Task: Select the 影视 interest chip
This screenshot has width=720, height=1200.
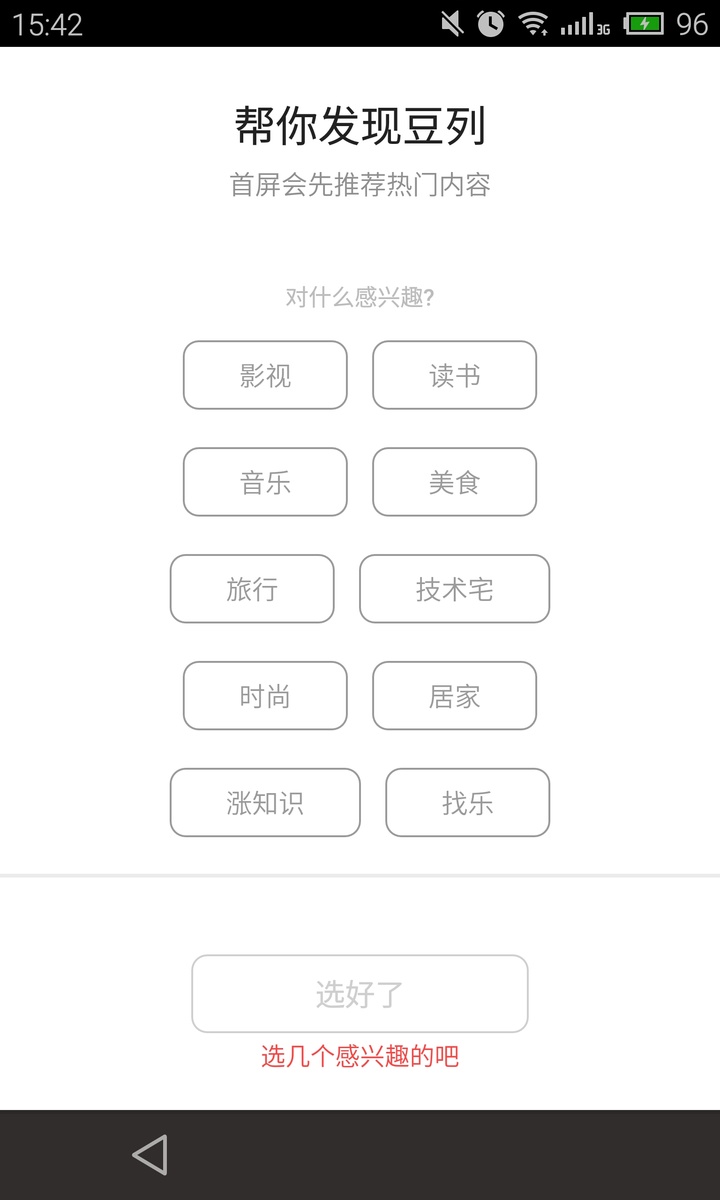Action: point(265,375)
